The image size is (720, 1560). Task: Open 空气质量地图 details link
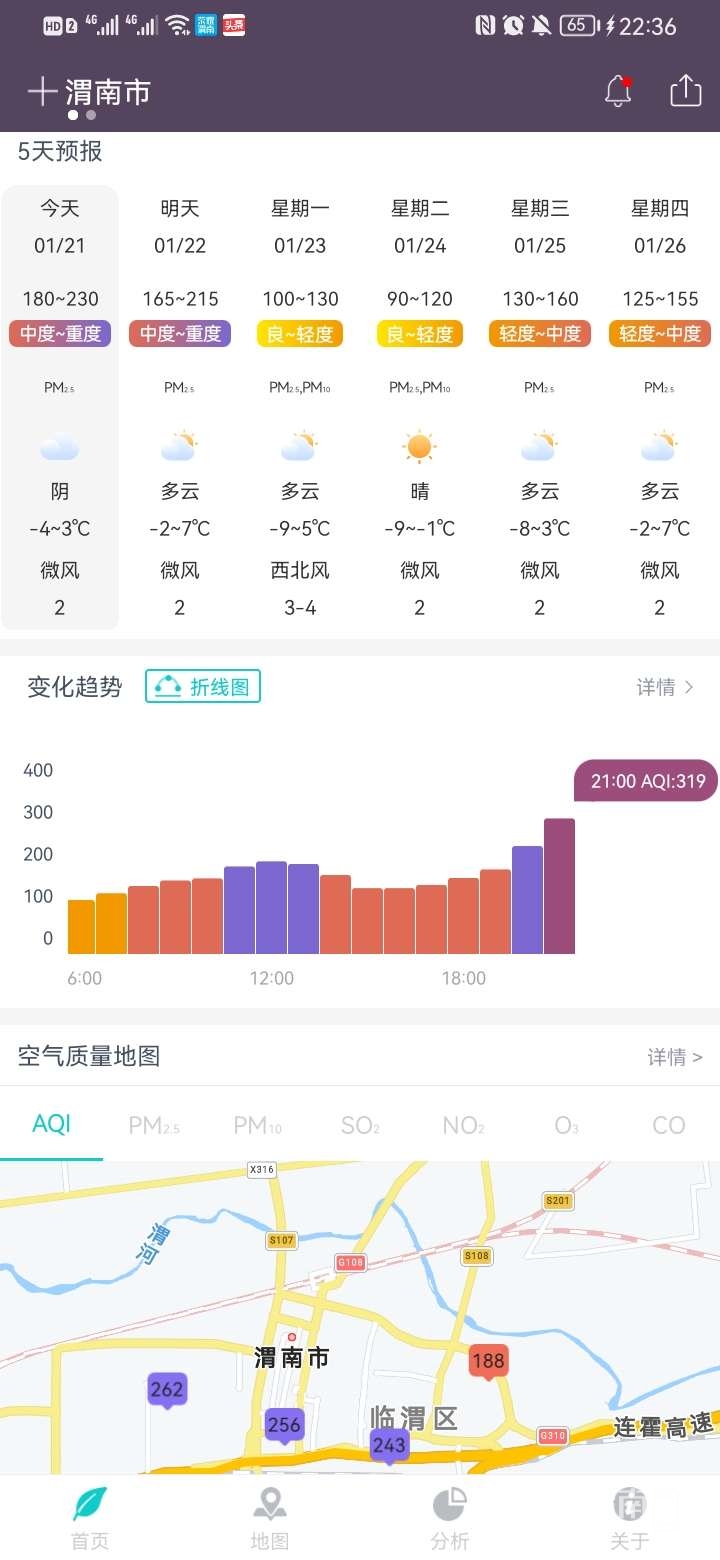[x=675, y=1057]
